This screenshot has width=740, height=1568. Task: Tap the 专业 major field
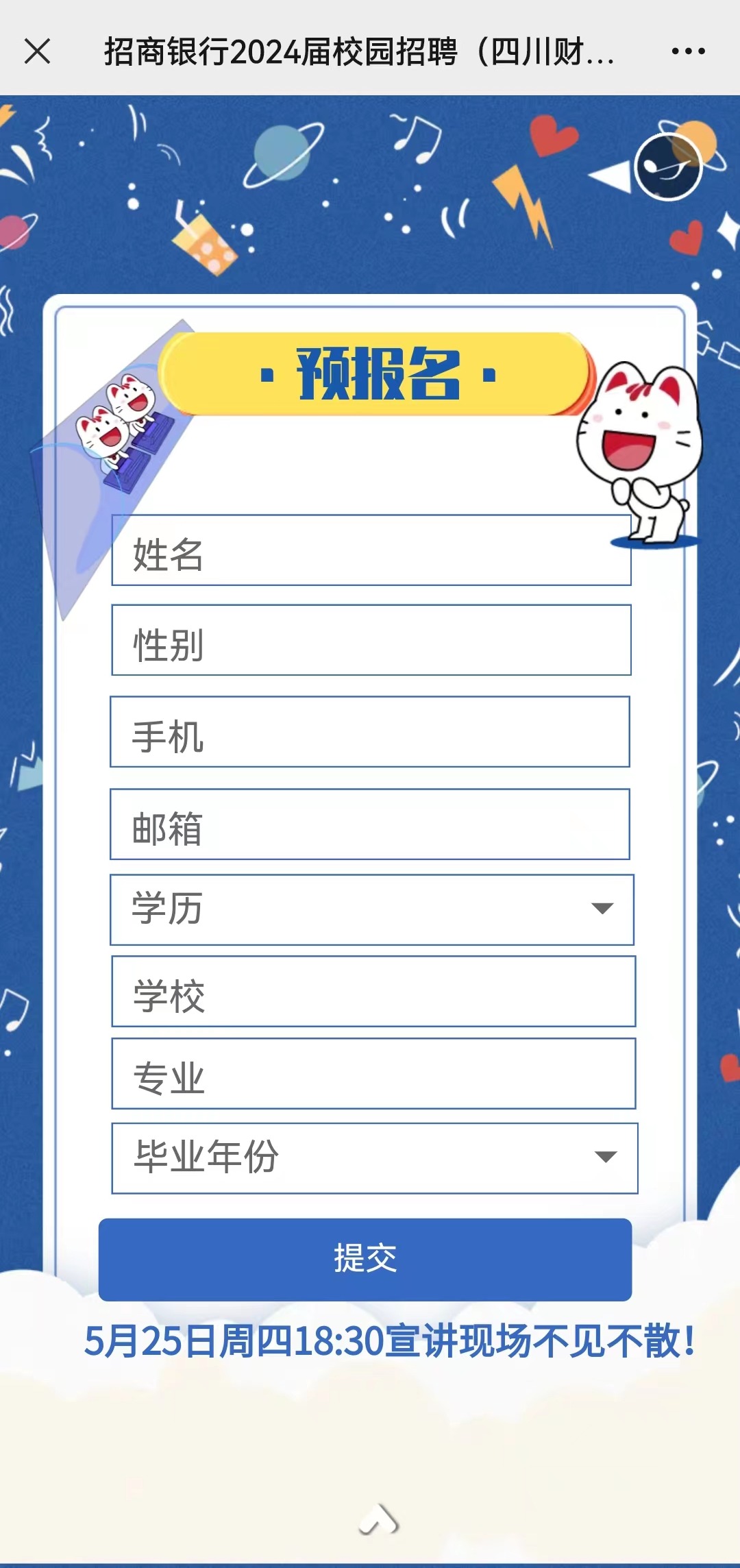click(373, 1074)
